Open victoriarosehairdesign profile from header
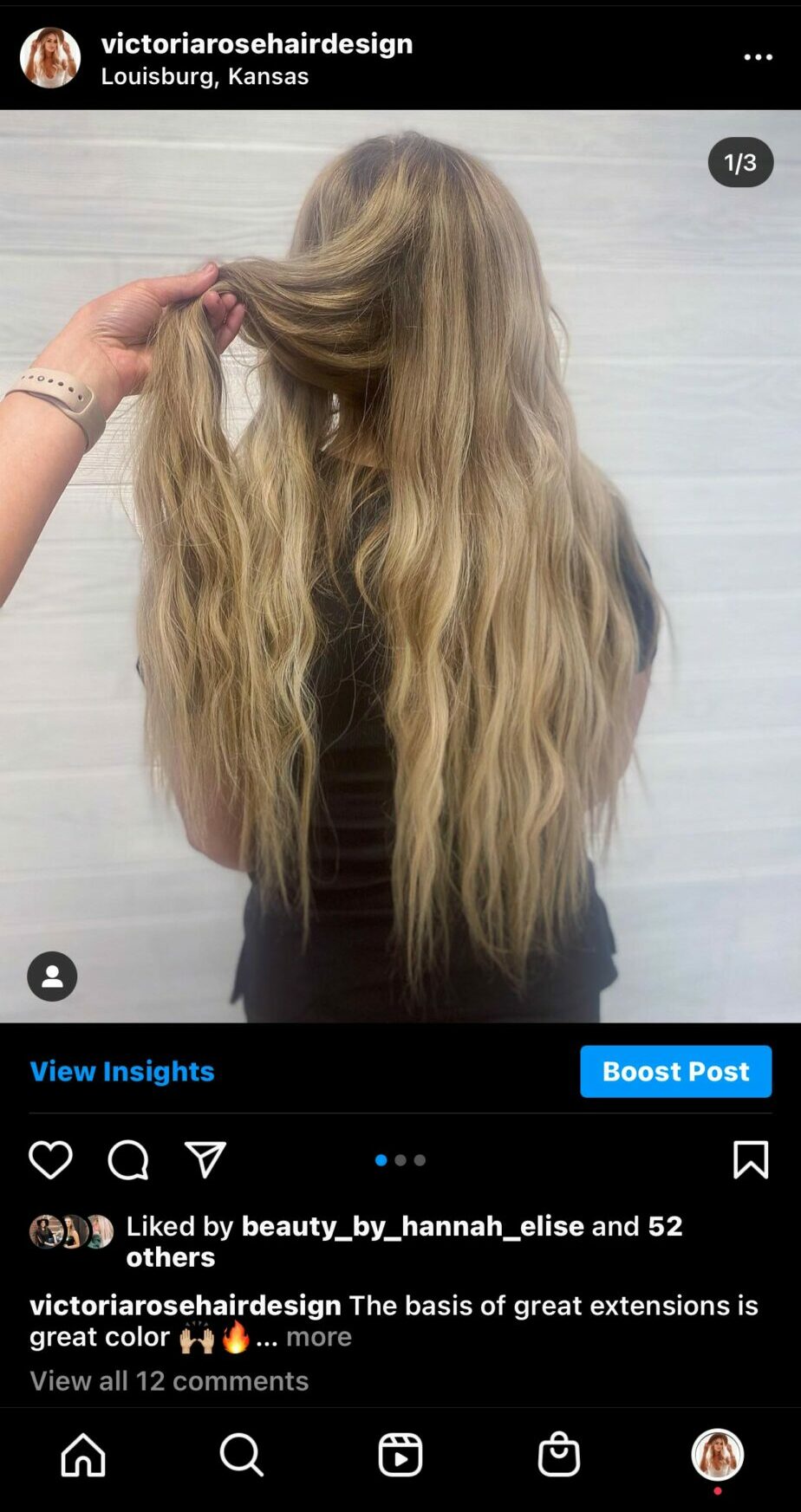This screenshot has width=801, height=1512. 257,43
